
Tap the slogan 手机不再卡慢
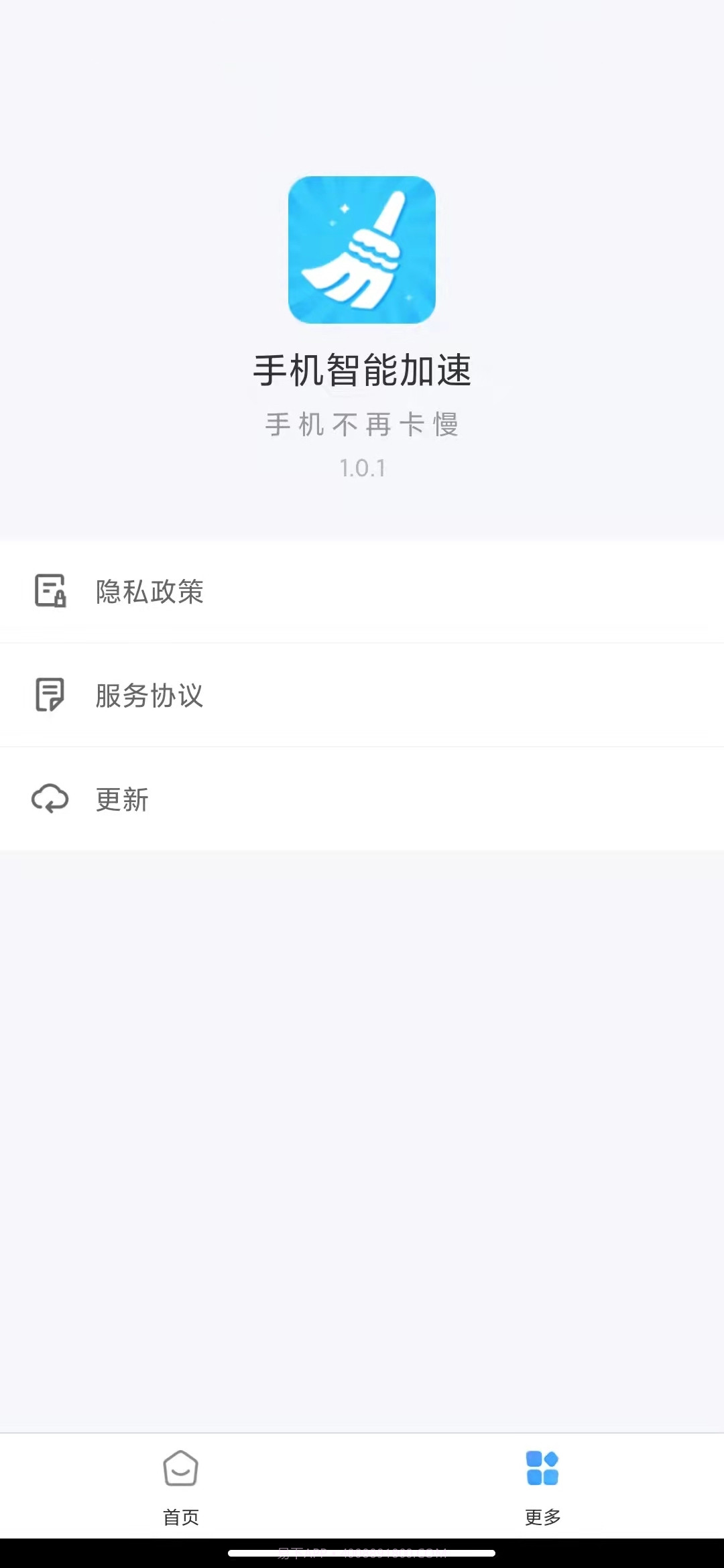coord(362,423)
